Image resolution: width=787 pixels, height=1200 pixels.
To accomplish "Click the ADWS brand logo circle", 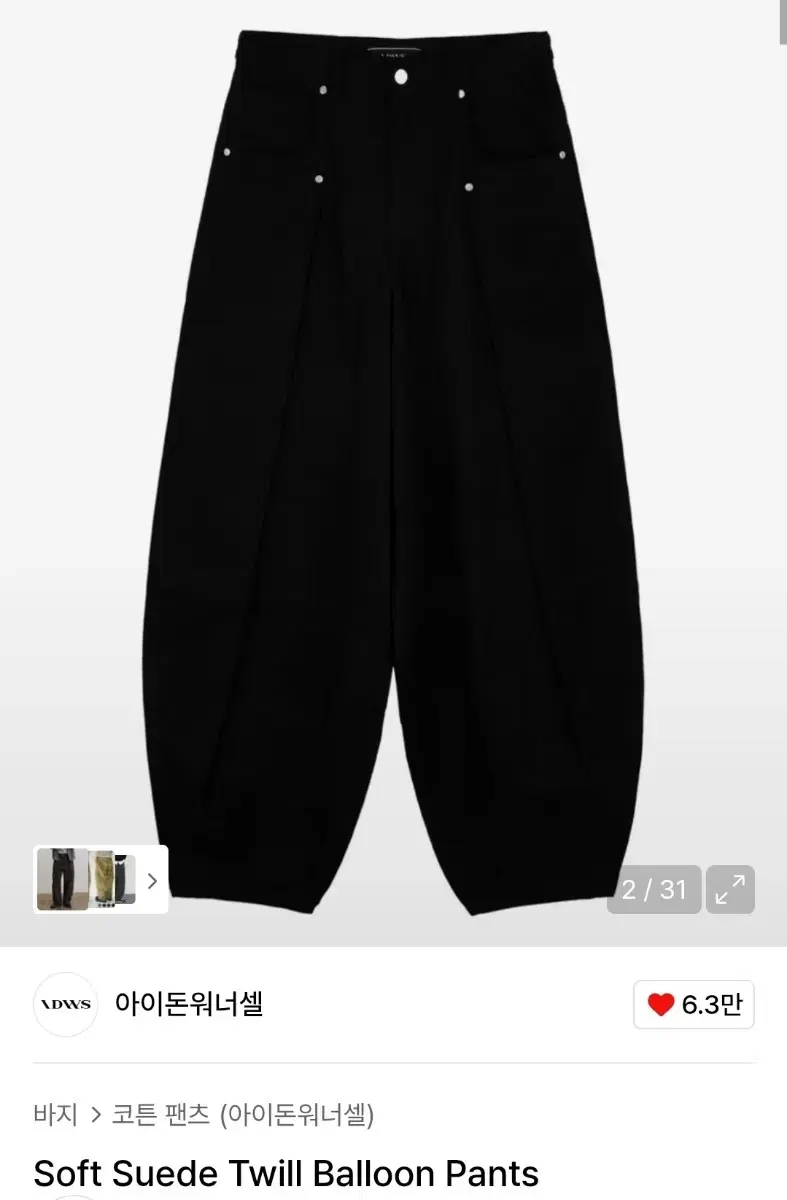I will 65,1006.
